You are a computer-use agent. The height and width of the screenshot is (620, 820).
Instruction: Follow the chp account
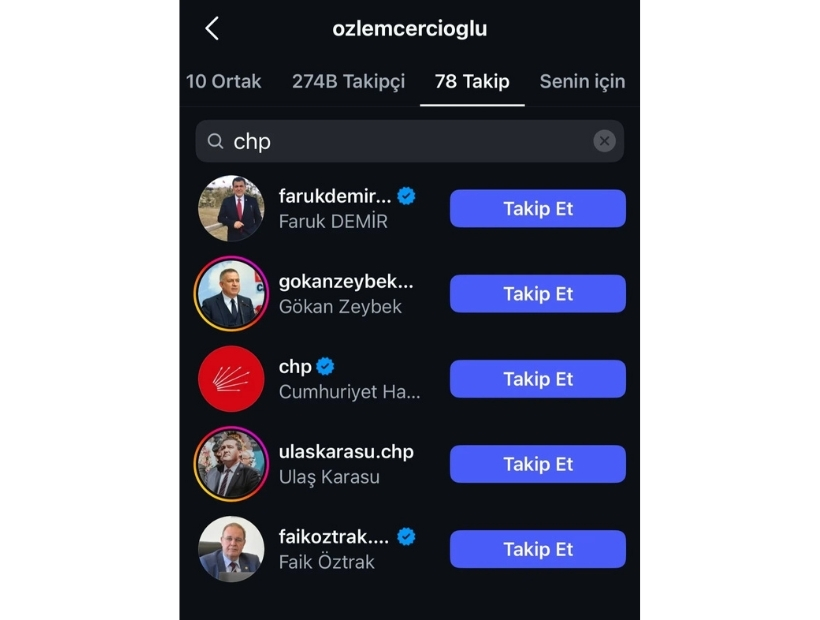click(537, 379)
